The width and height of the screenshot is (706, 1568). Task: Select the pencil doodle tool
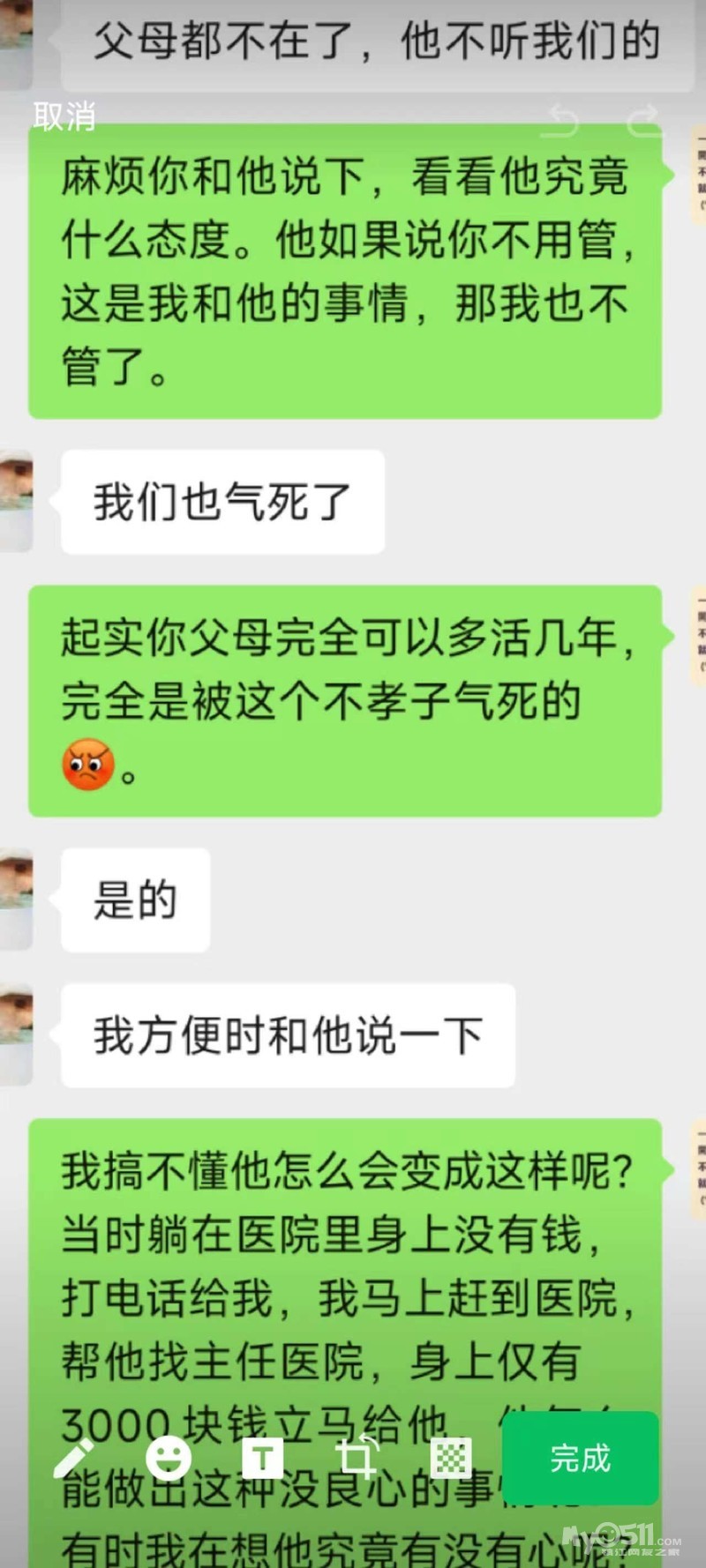[73, 1458]
